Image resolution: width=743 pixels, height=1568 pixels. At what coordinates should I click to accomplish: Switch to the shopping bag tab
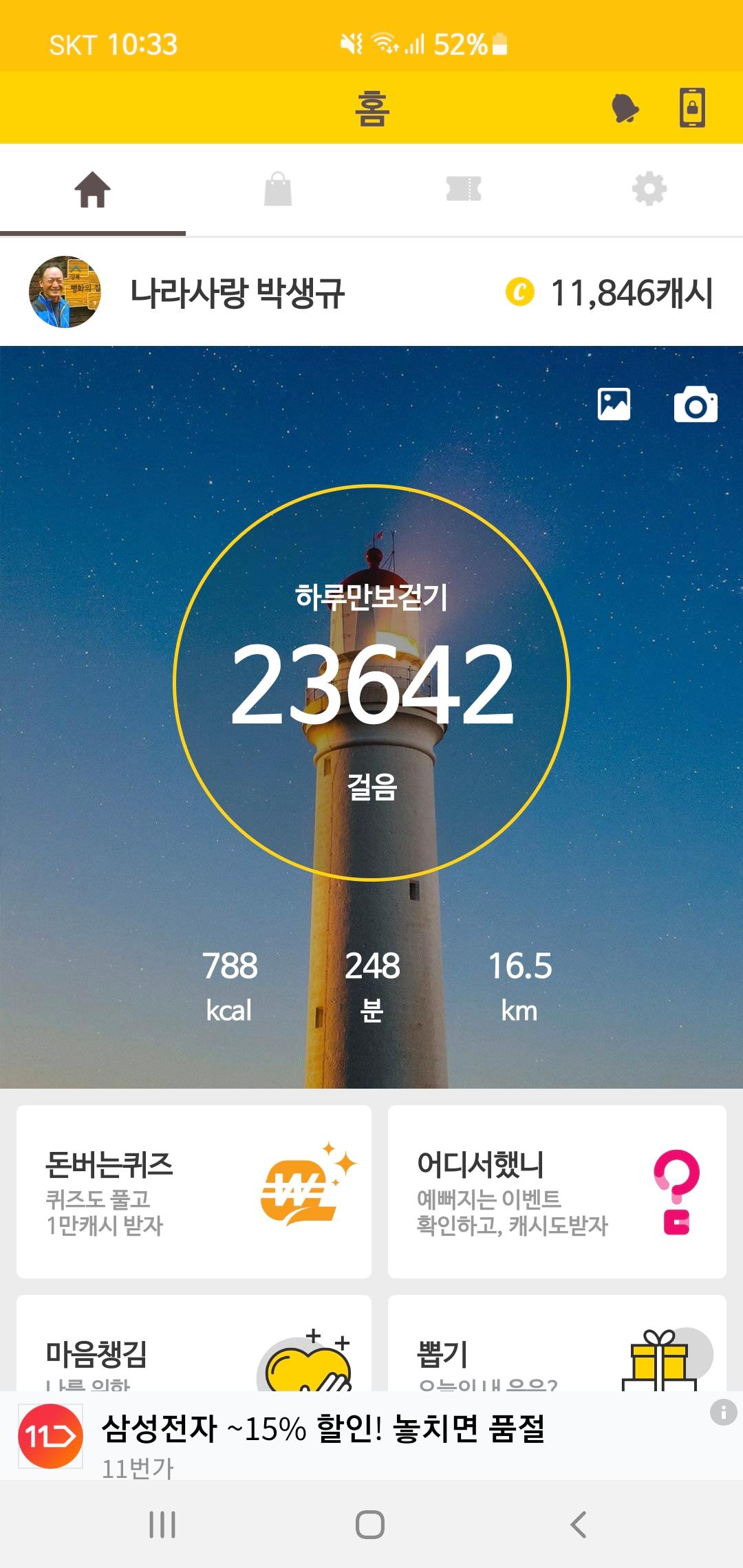(x=278, y=189)
